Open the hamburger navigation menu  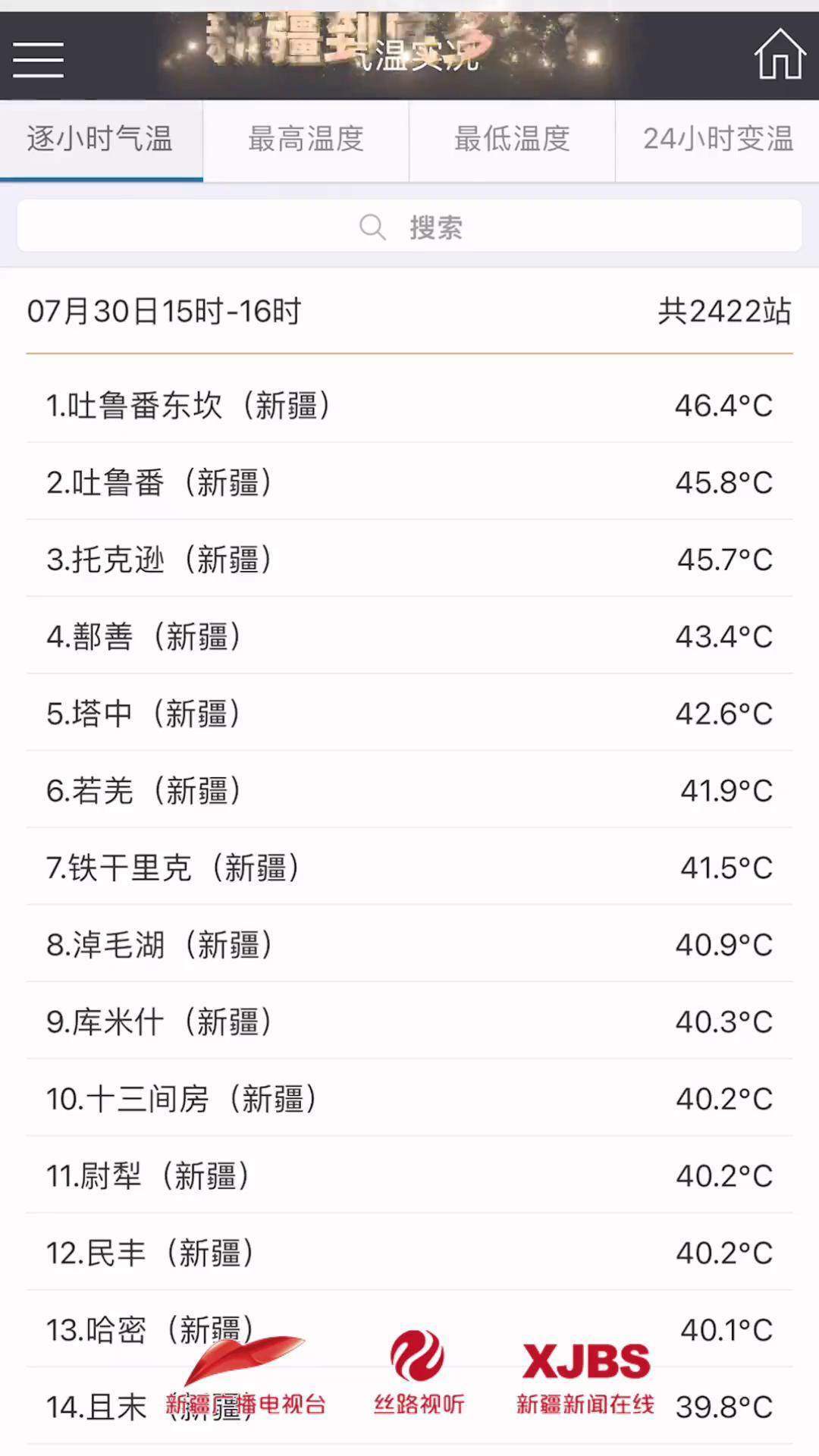pyautogui.click(x=39, y=59)
